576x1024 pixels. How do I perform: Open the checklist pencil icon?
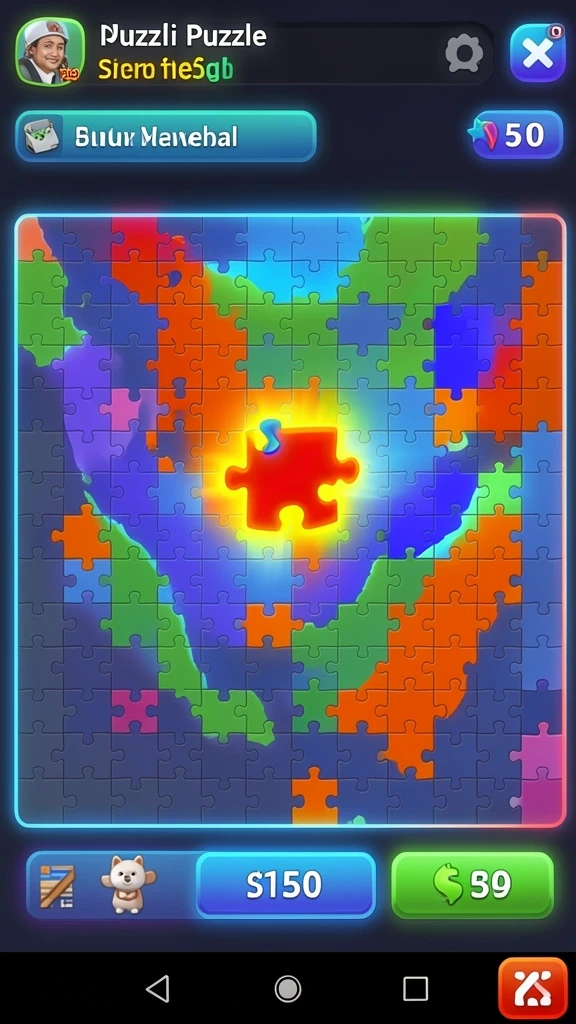coord(57,886)
